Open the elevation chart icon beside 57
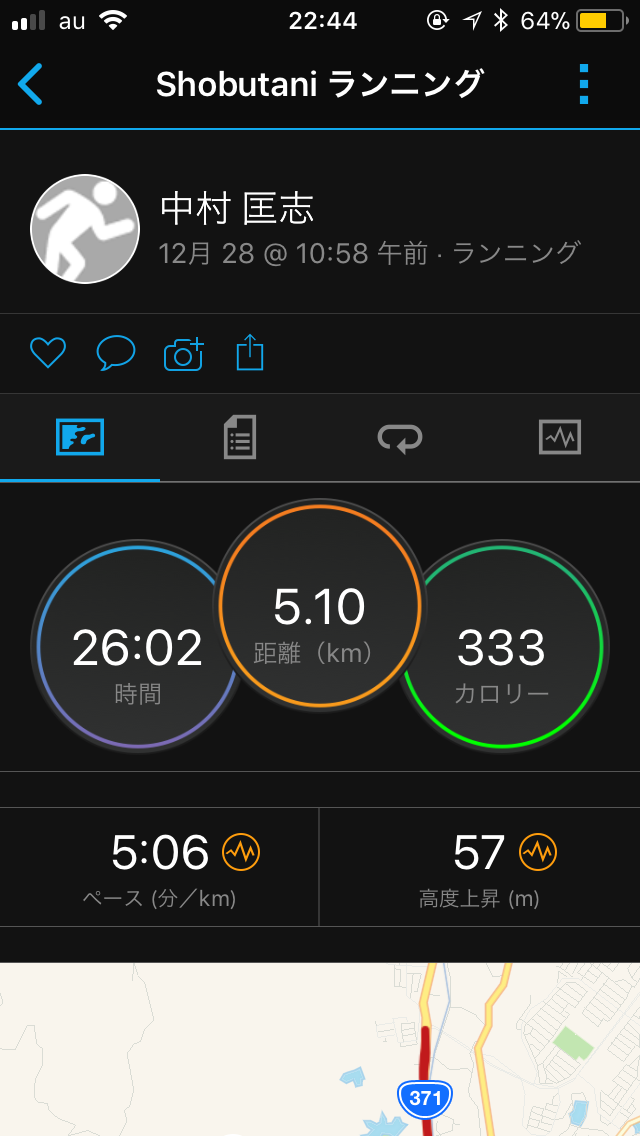Screen dimensions: 640x1136 [x=538, y=852]
